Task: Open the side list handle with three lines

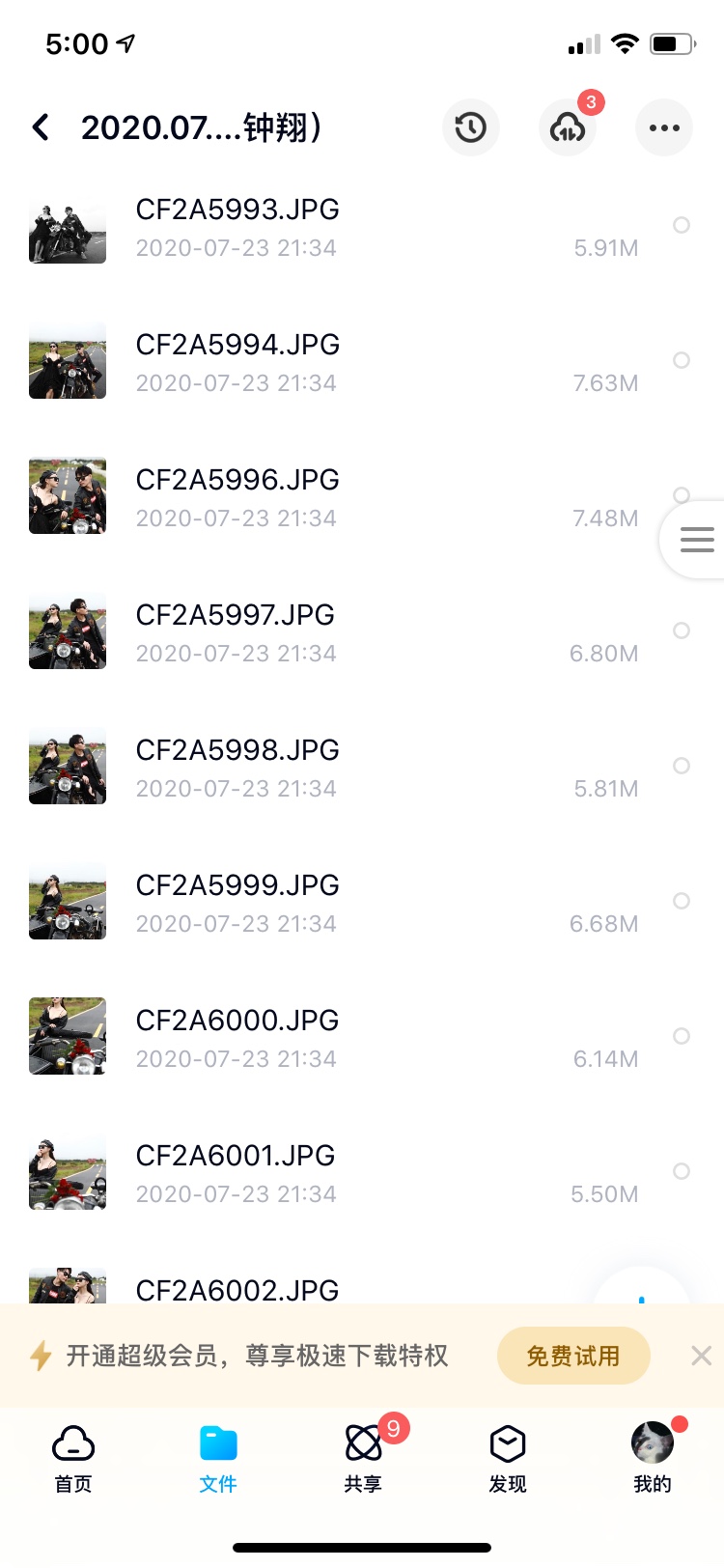Action: tap(697, 539)
